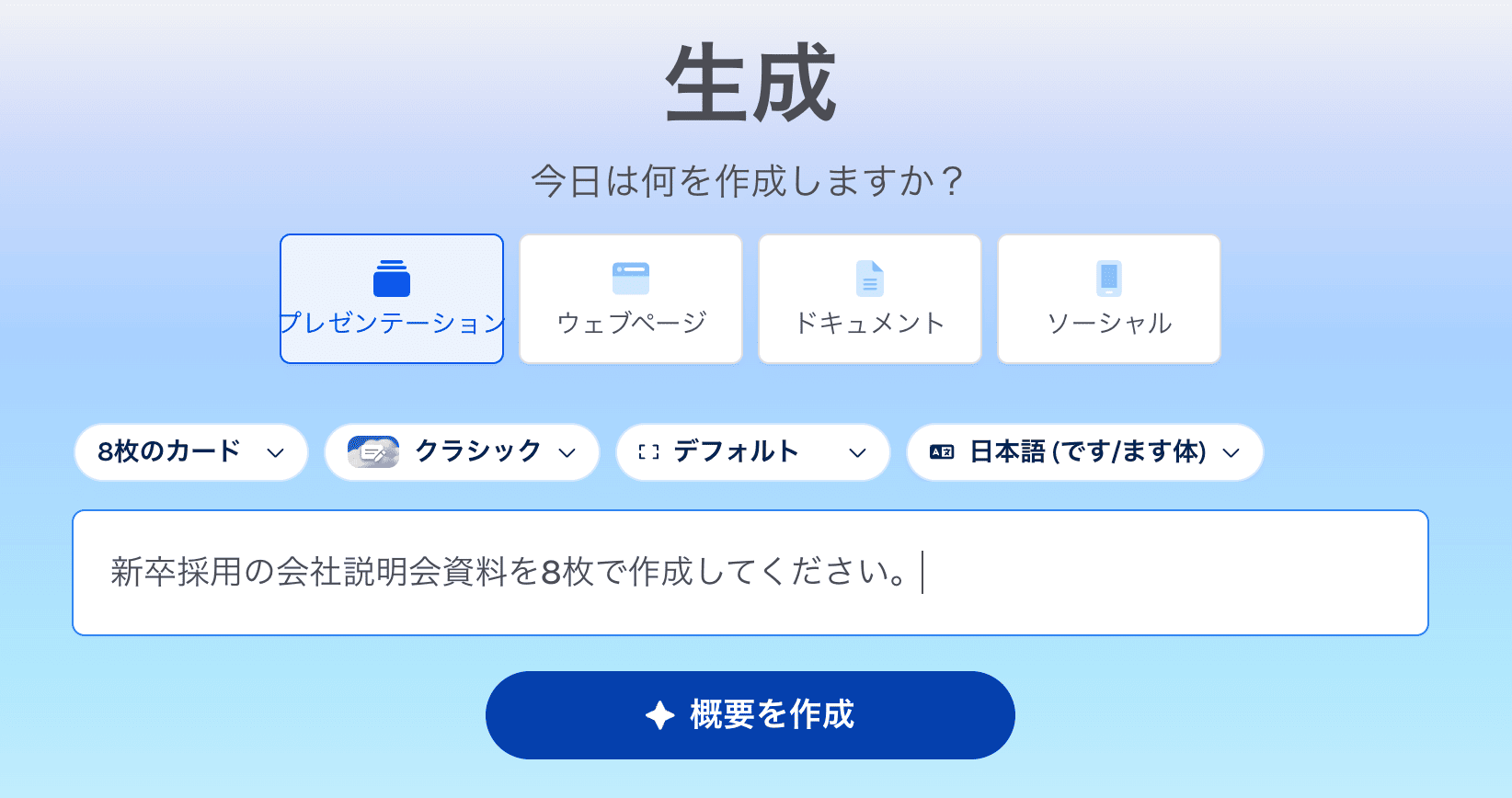
Task: Select the プレゼンテーション format card
Action: click(392, 299)
